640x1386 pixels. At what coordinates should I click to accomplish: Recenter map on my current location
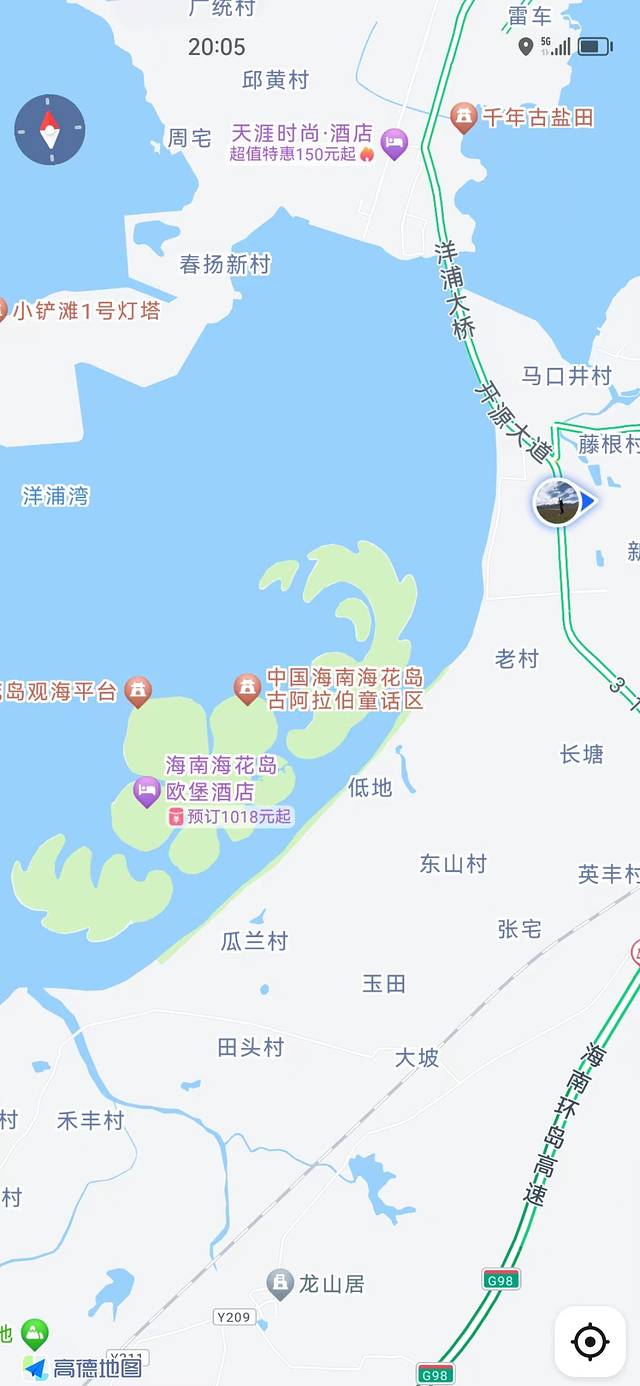point(590,1340)
